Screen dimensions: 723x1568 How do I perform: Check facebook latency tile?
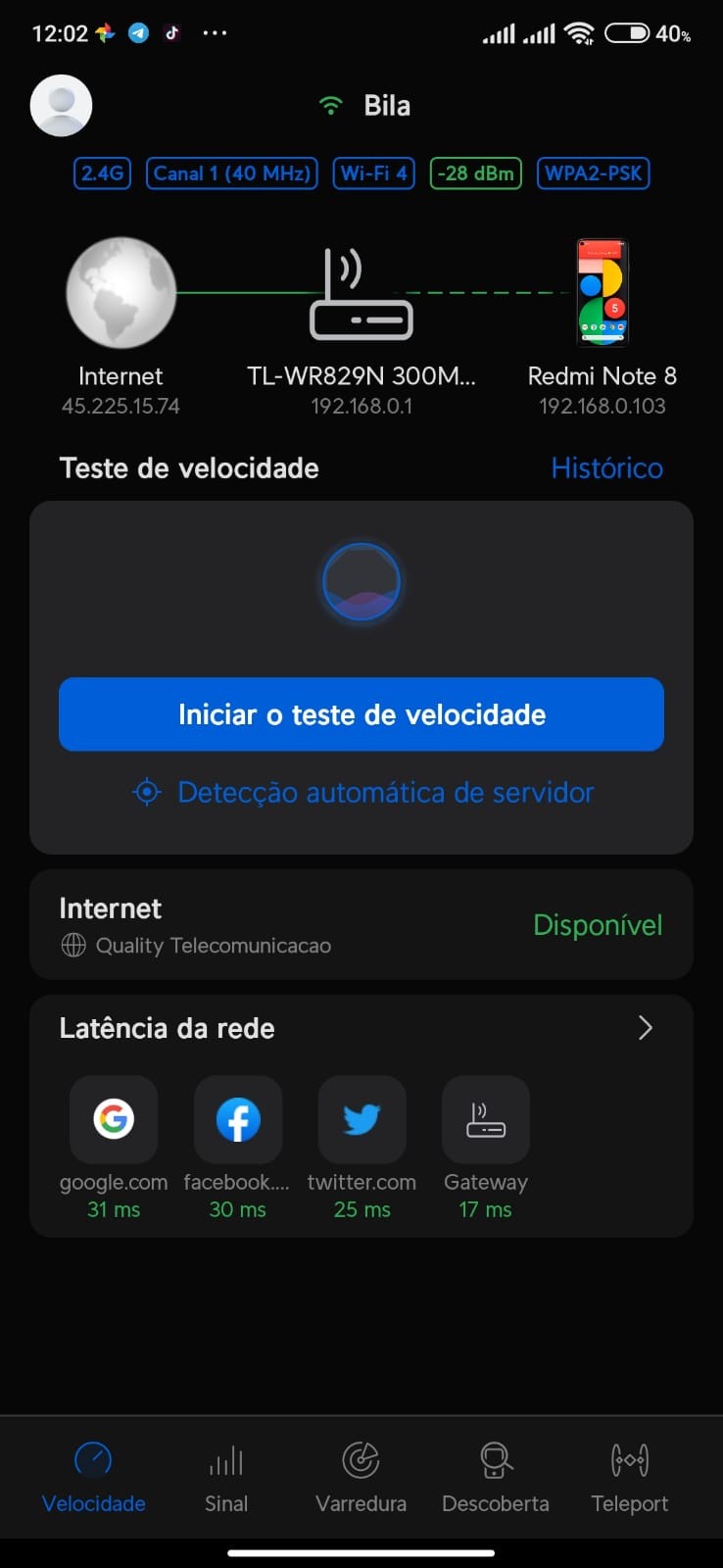(x=238, y=1120)
